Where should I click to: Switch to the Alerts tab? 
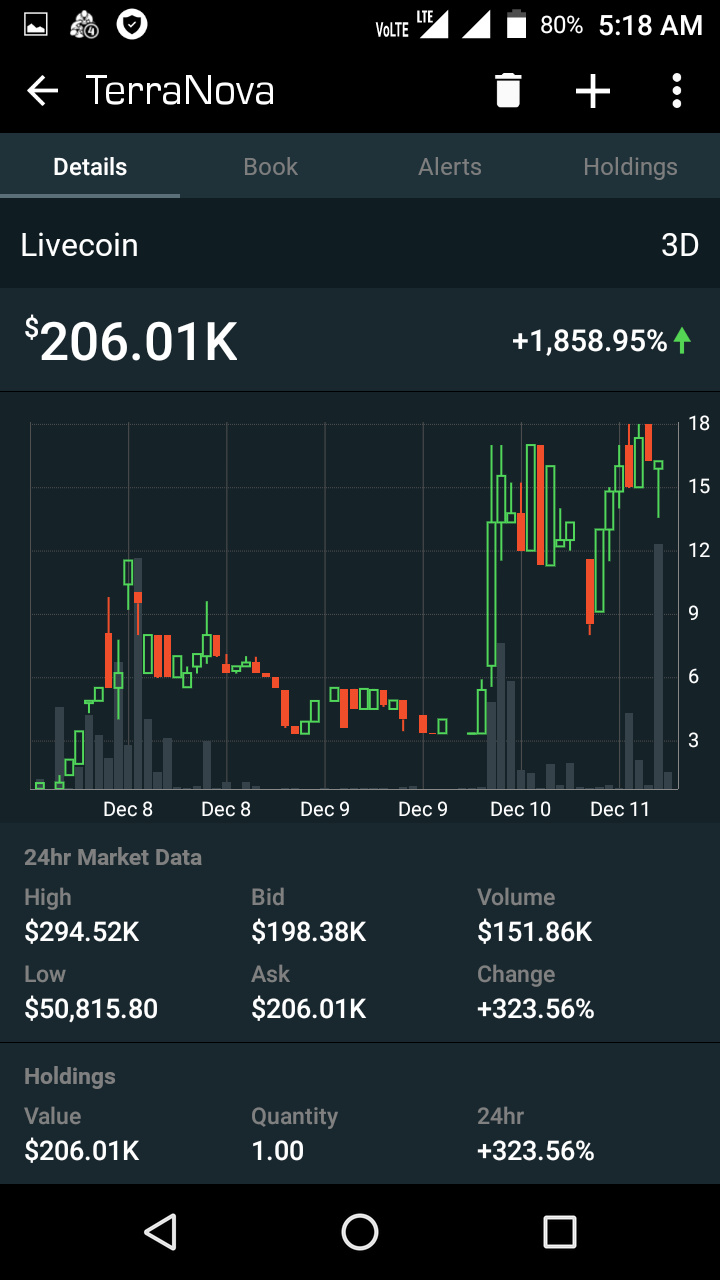450,167
